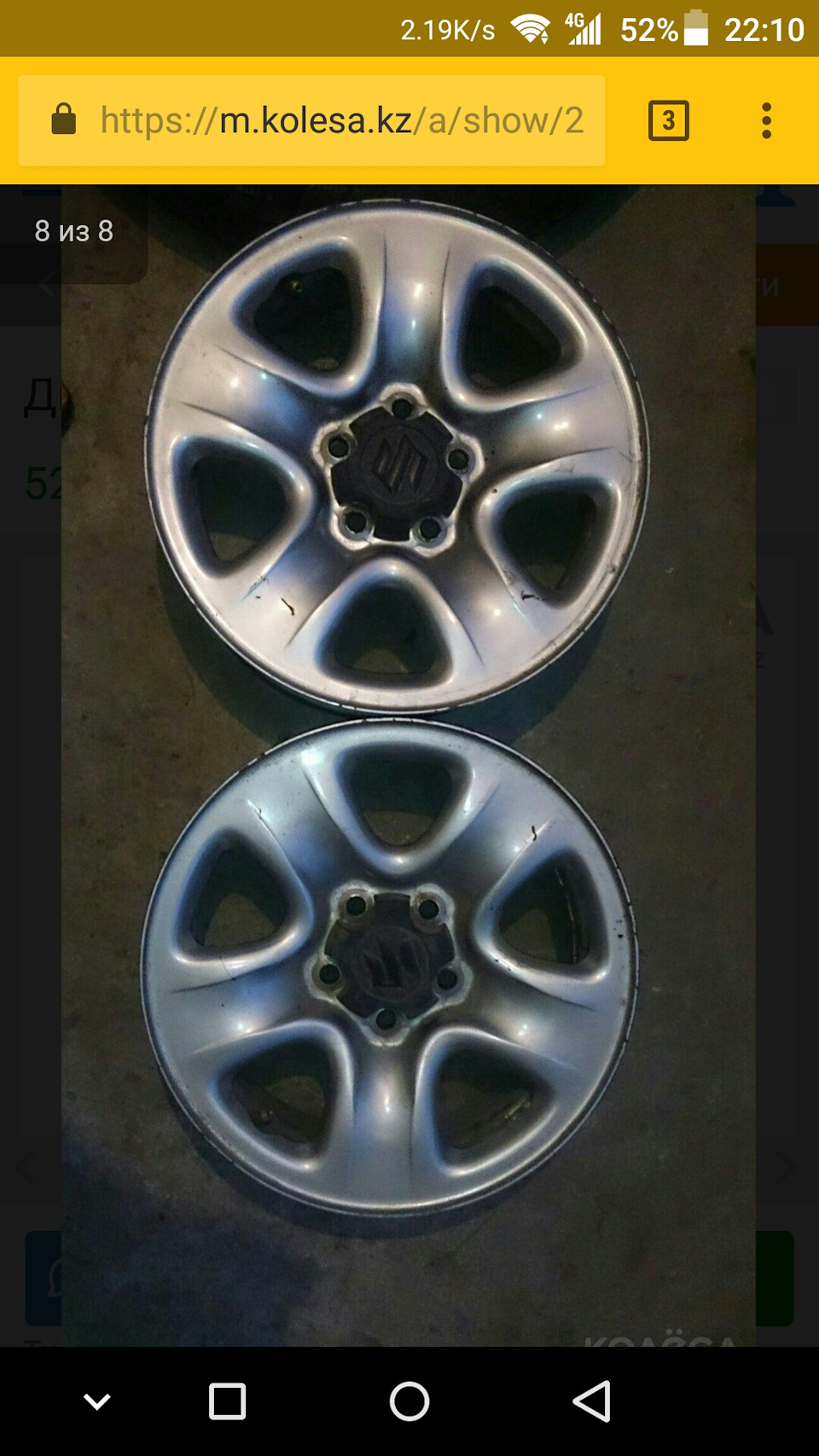Open the browser overflow menu
Viewport: 819px width, 1456px height.
pyautogui.click(x=766, y=120)
